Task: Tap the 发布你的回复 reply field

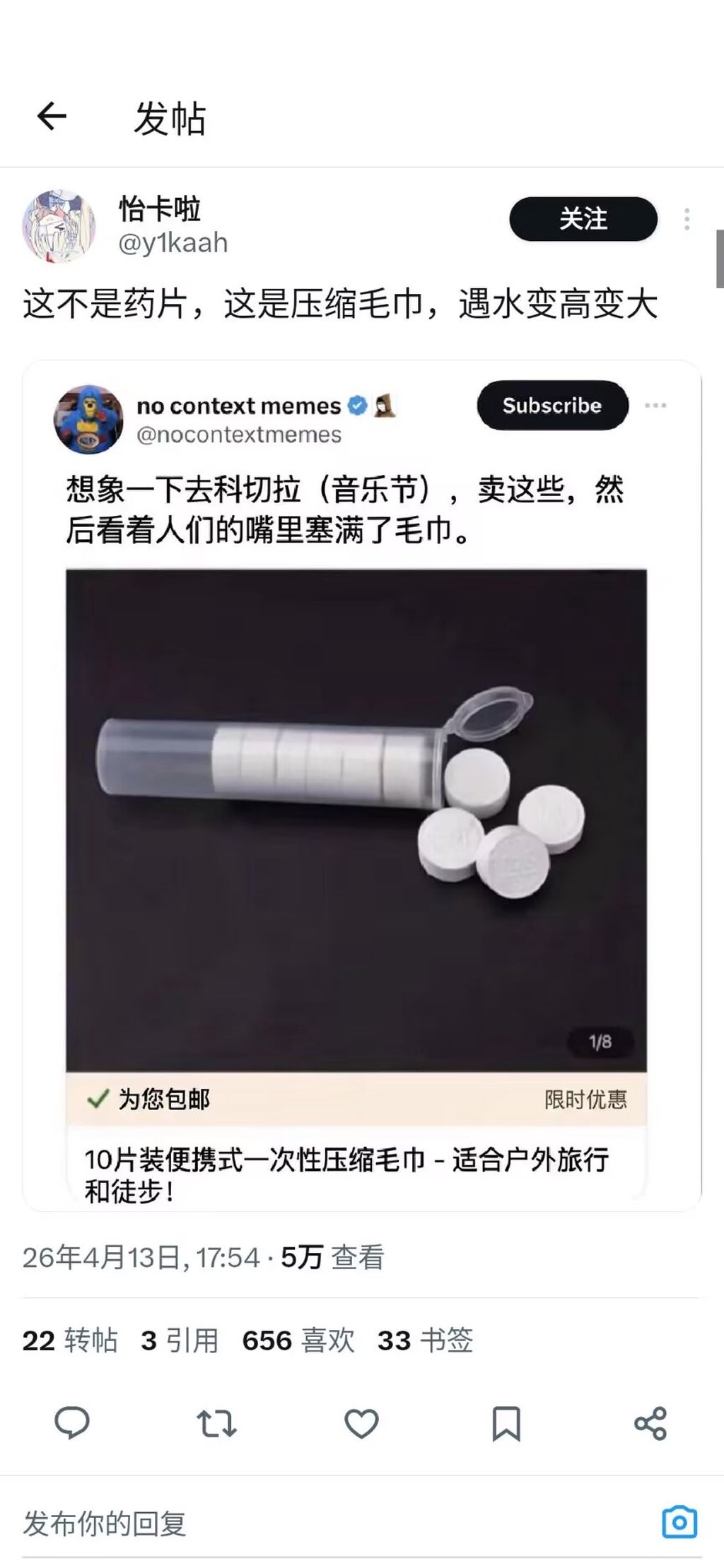Action: pyautogui.click(x=283, y=1523)
